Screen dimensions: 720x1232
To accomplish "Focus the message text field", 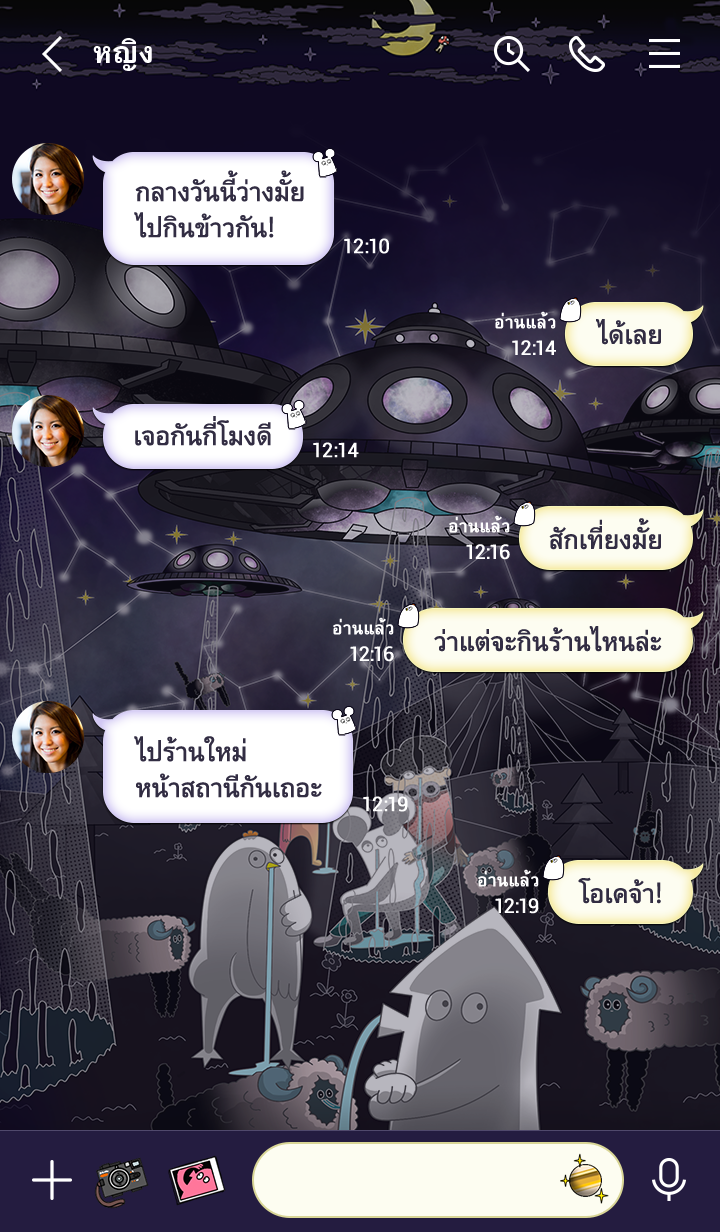I will coord(400,1181).
